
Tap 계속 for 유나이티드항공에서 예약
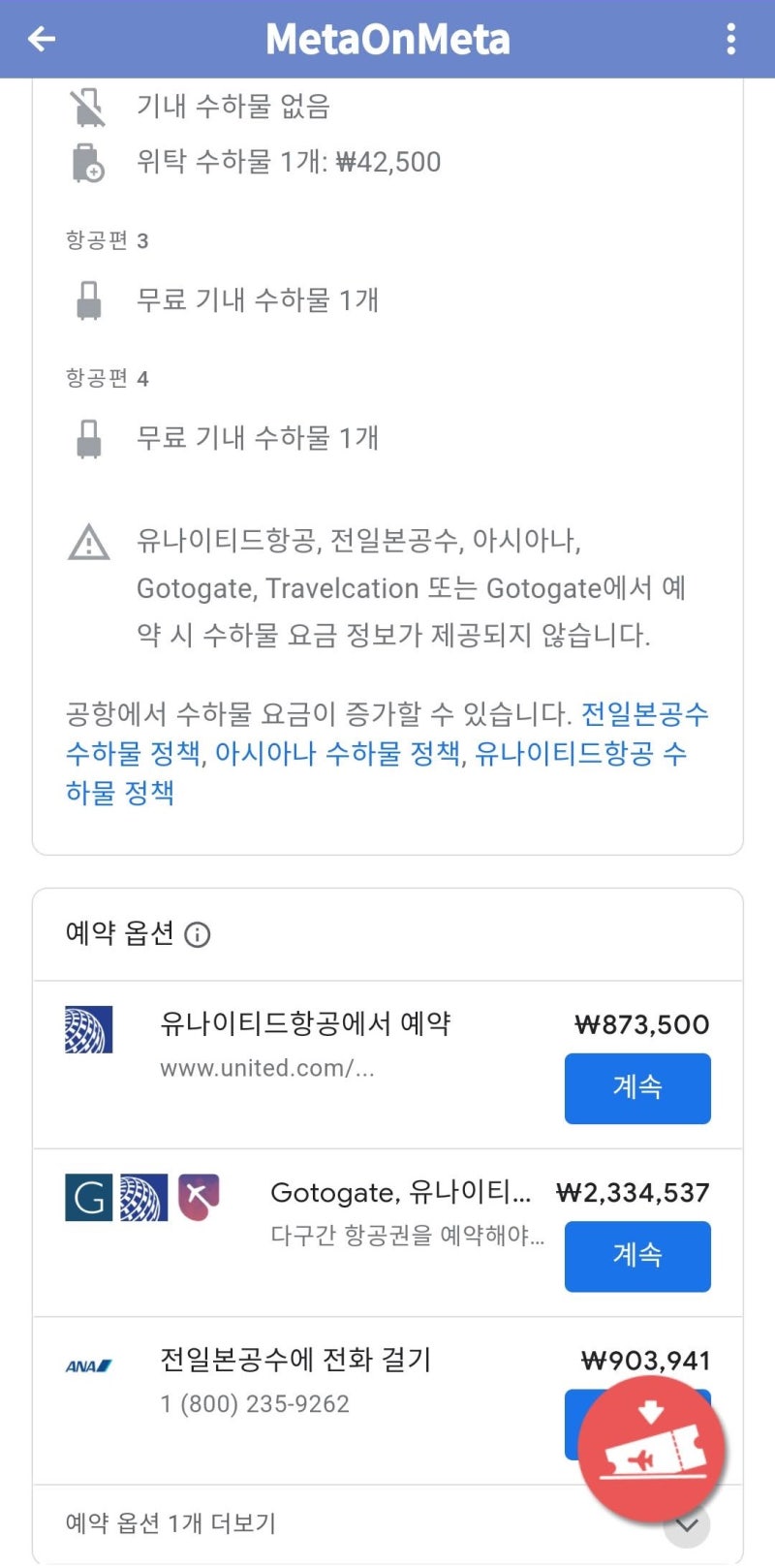tap(637, 1088)
